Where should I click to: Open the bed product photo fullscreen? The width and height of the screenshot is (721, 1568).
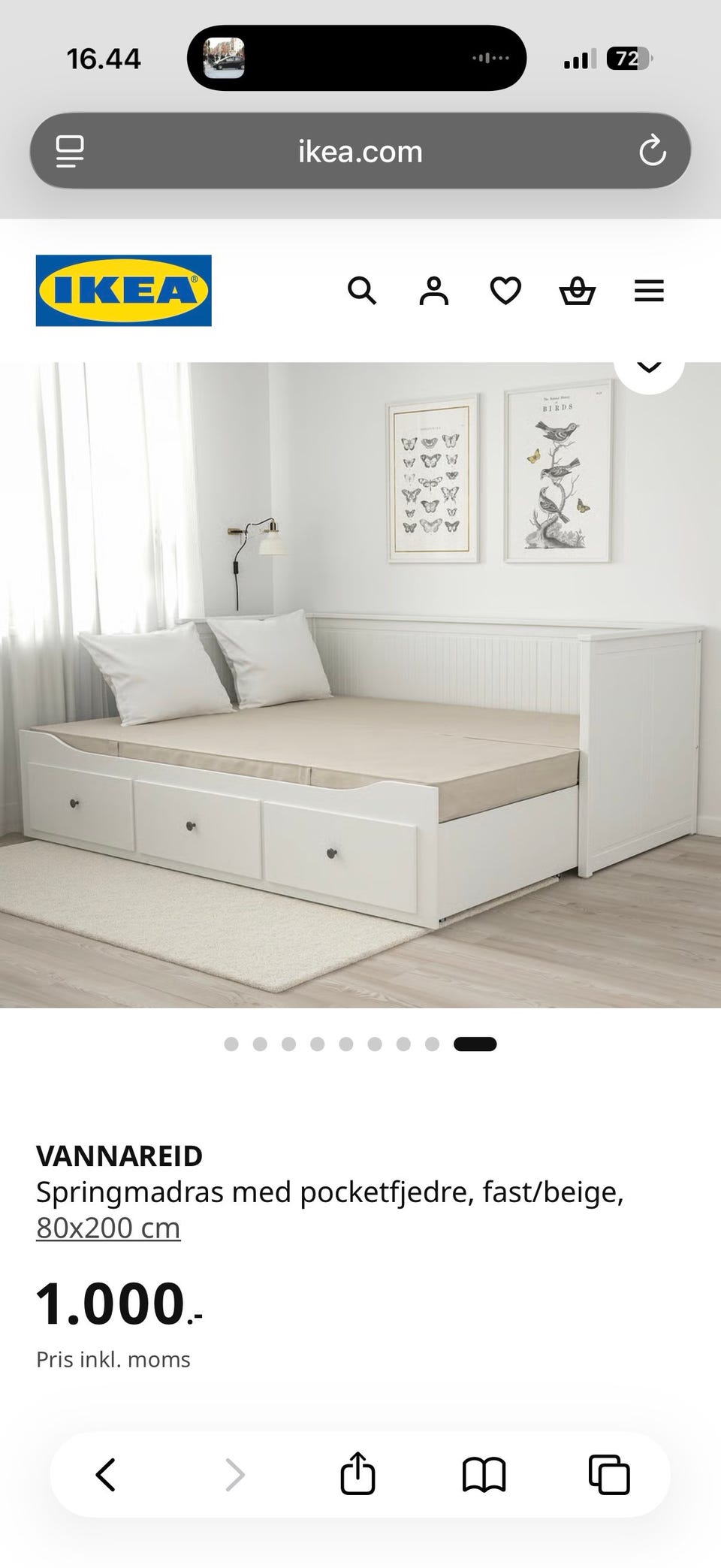coord(360,684)
